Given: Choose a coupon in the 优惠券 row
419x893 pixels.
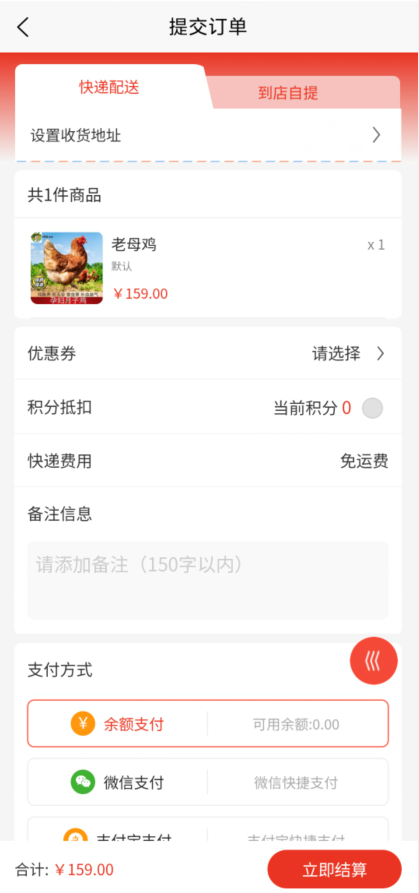Looking at the screenshot, I should click(x=208, y=354).
